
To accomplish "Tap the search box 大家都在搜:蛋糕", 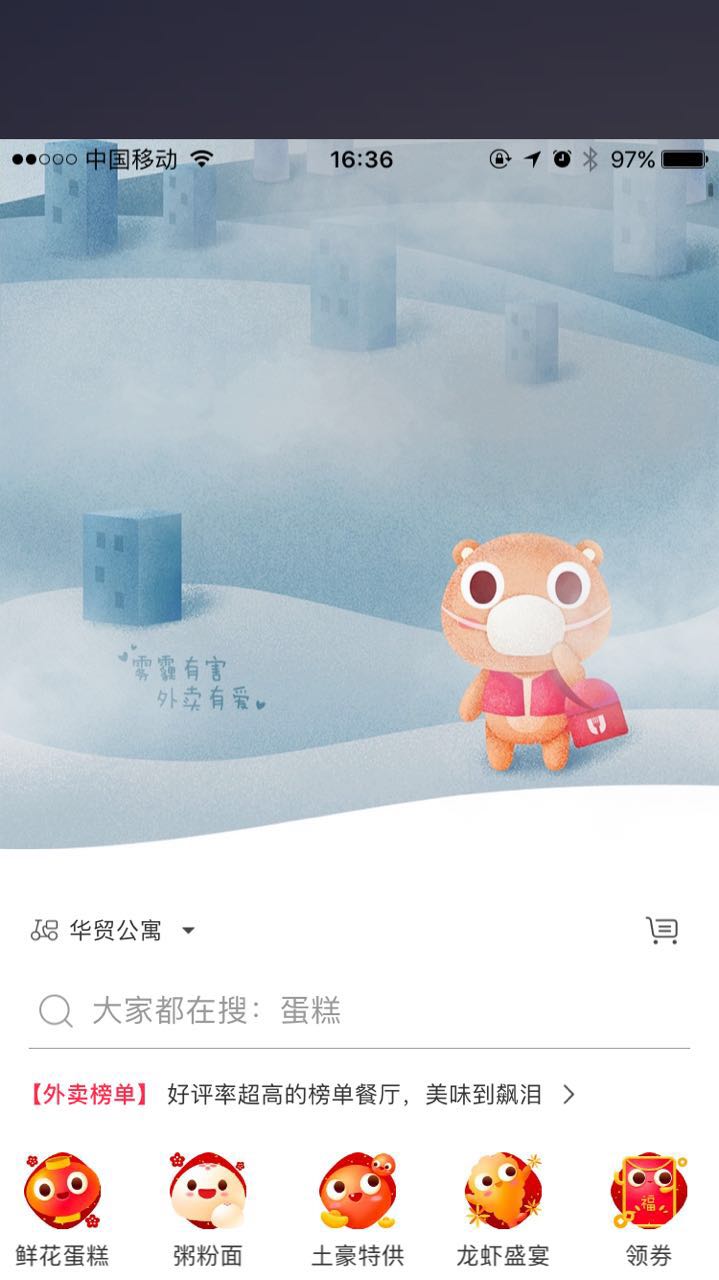I will point(359,1011).
